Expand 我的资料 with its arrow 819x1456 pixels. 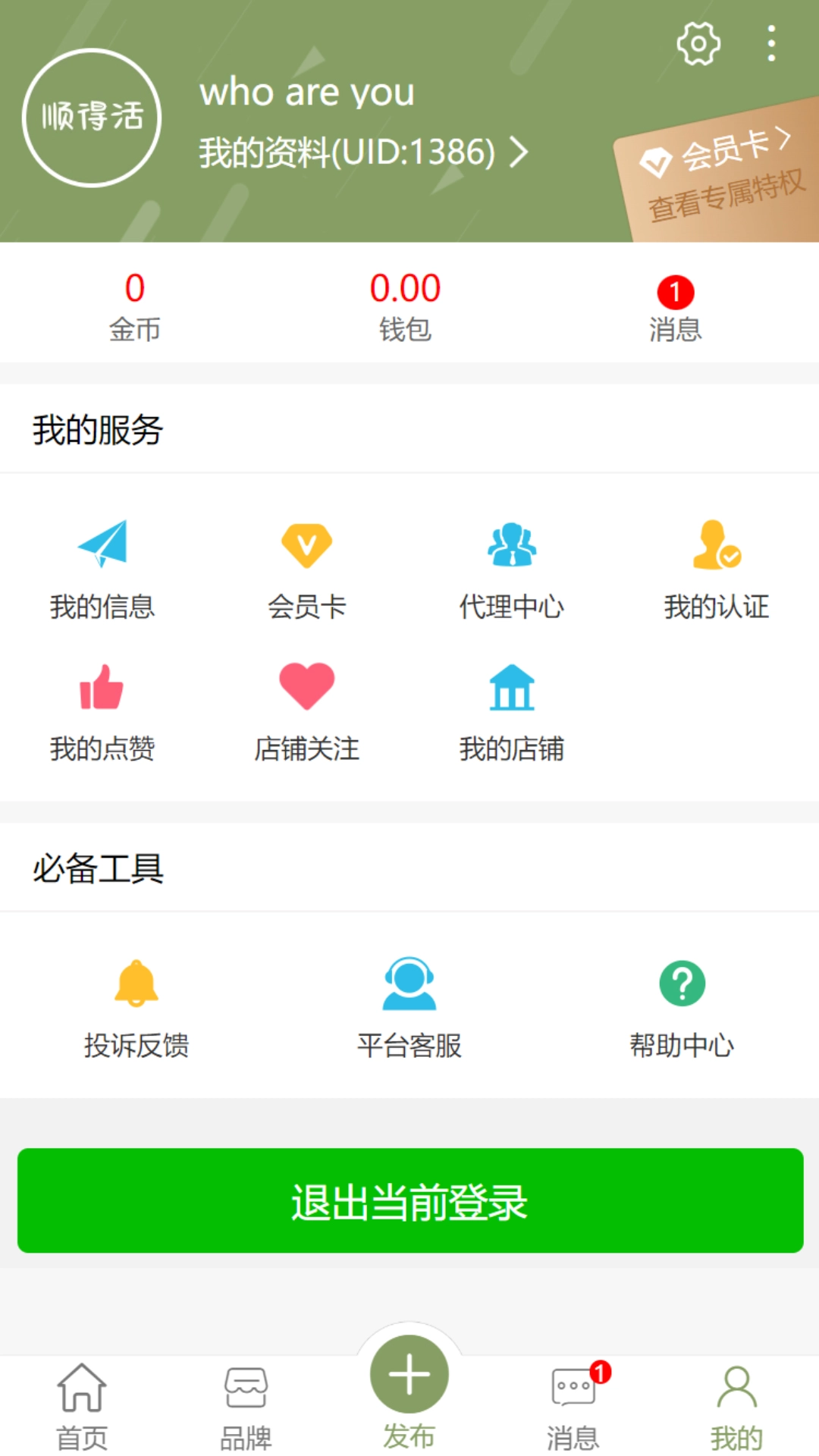click(x=519, y=152)
